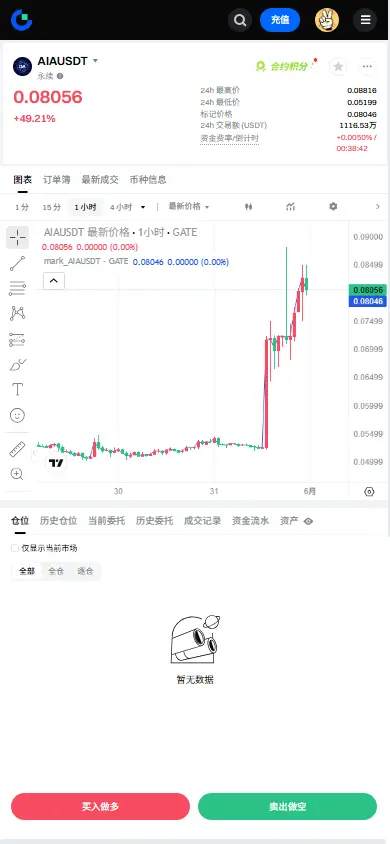The width and height of the screenshot is (390, 844).
Task: Open the 最新价格 dropdown
Action: [x=189, y=207]
